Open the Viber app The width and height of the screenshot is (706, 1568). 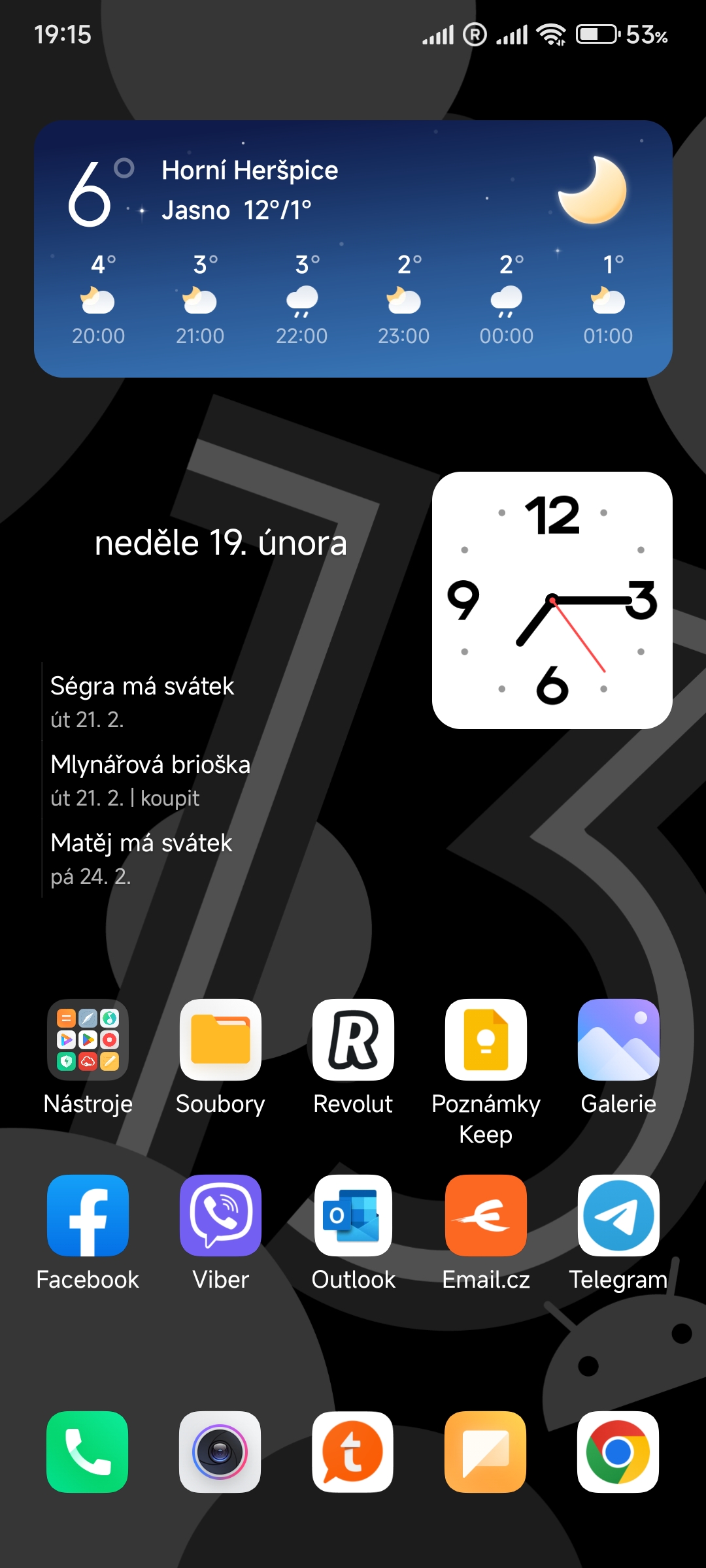coord(220,1215)
